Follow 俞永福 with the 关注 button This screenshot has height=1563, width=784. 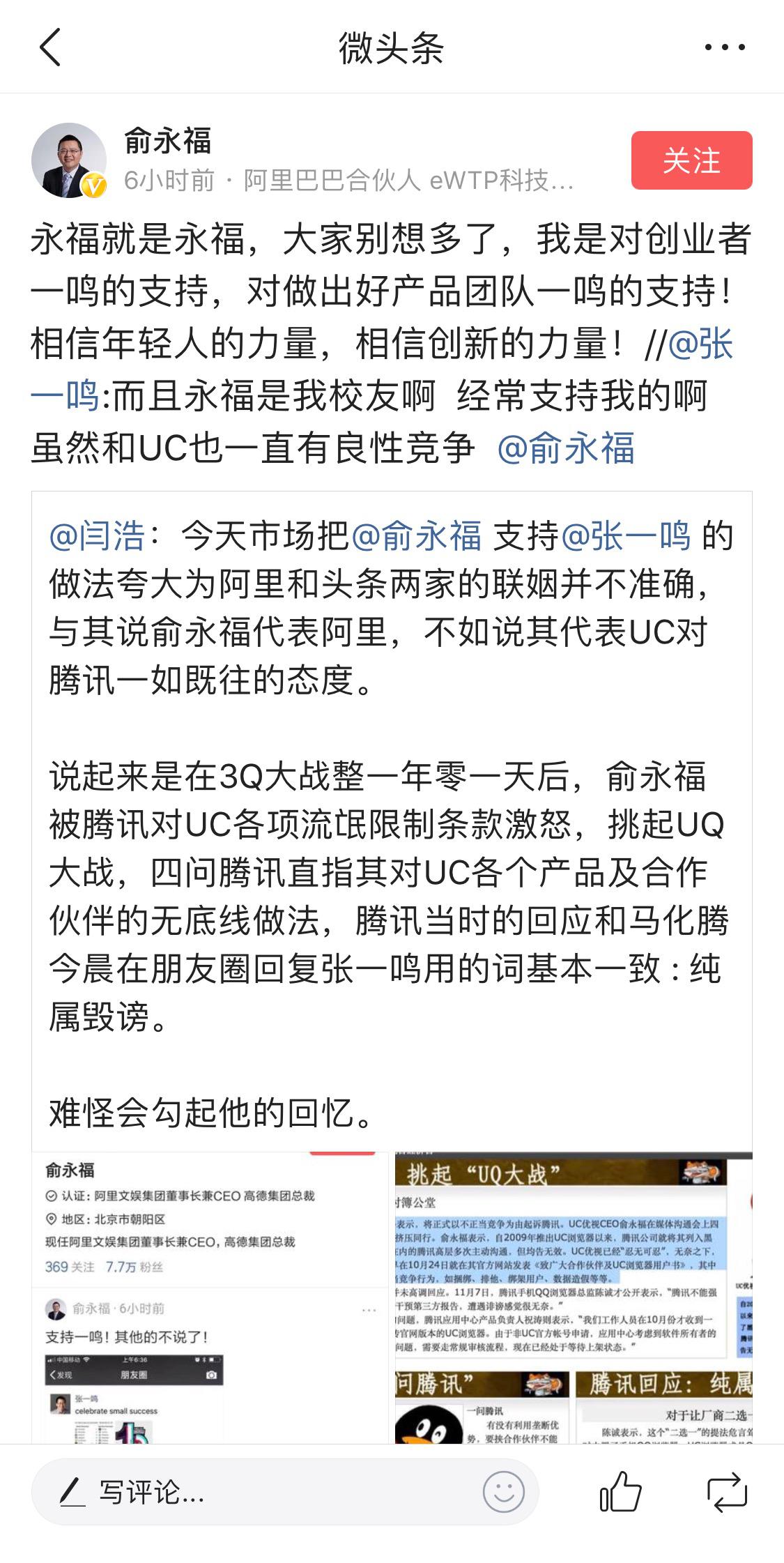[x=691, y=160]
